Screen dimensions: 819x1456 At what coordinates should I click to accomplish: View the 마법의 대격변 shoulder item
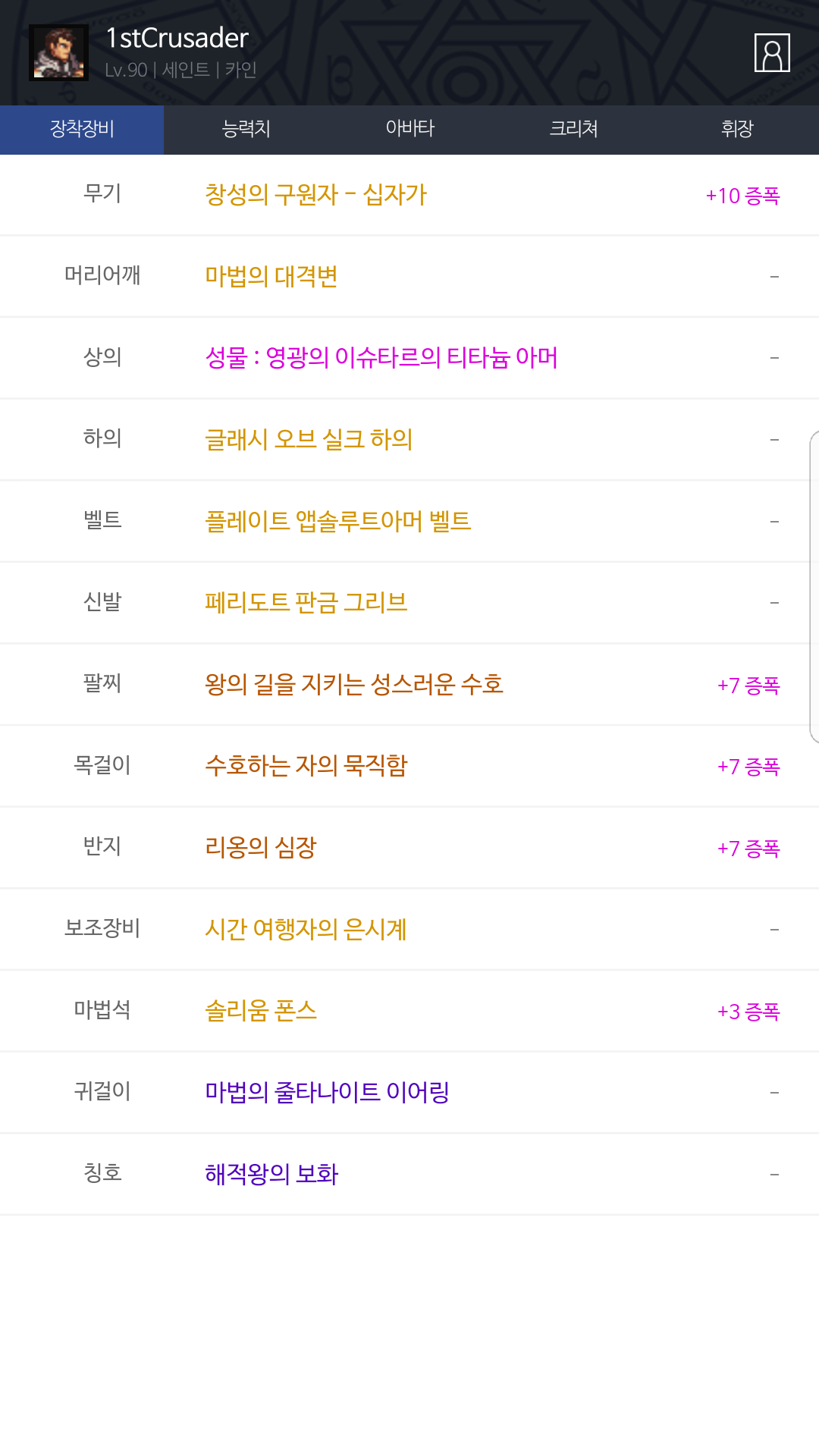pos(409,276)
